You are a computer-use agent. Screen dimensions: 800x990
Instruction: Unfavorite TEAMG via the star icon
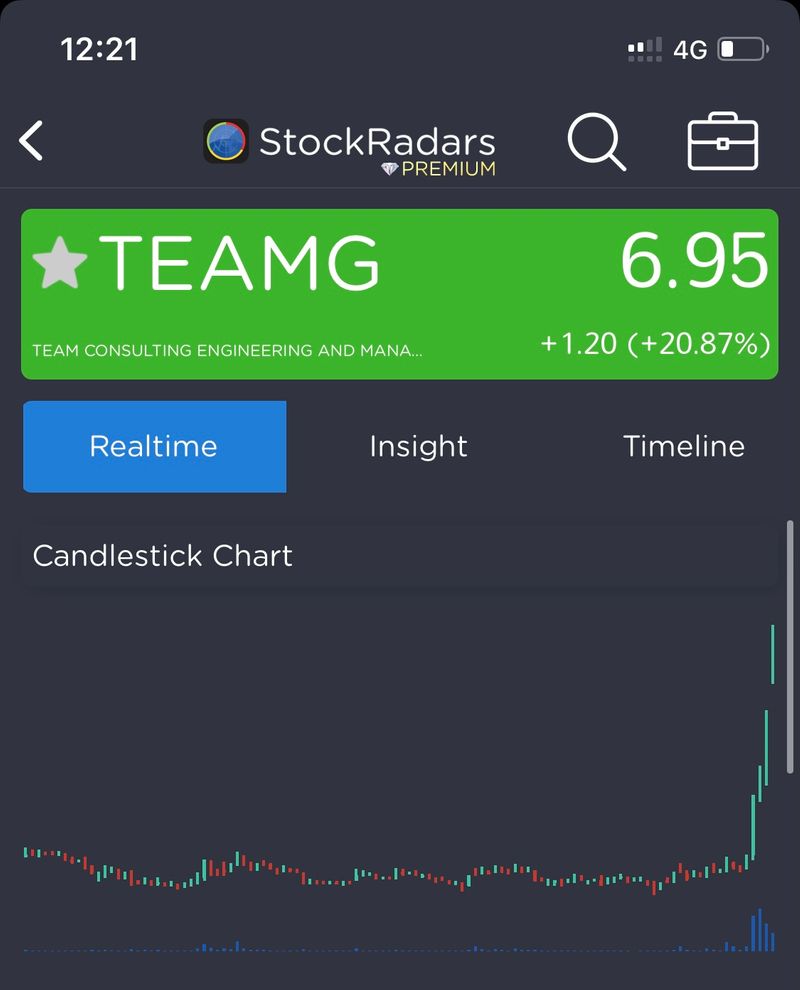(63, 264)
